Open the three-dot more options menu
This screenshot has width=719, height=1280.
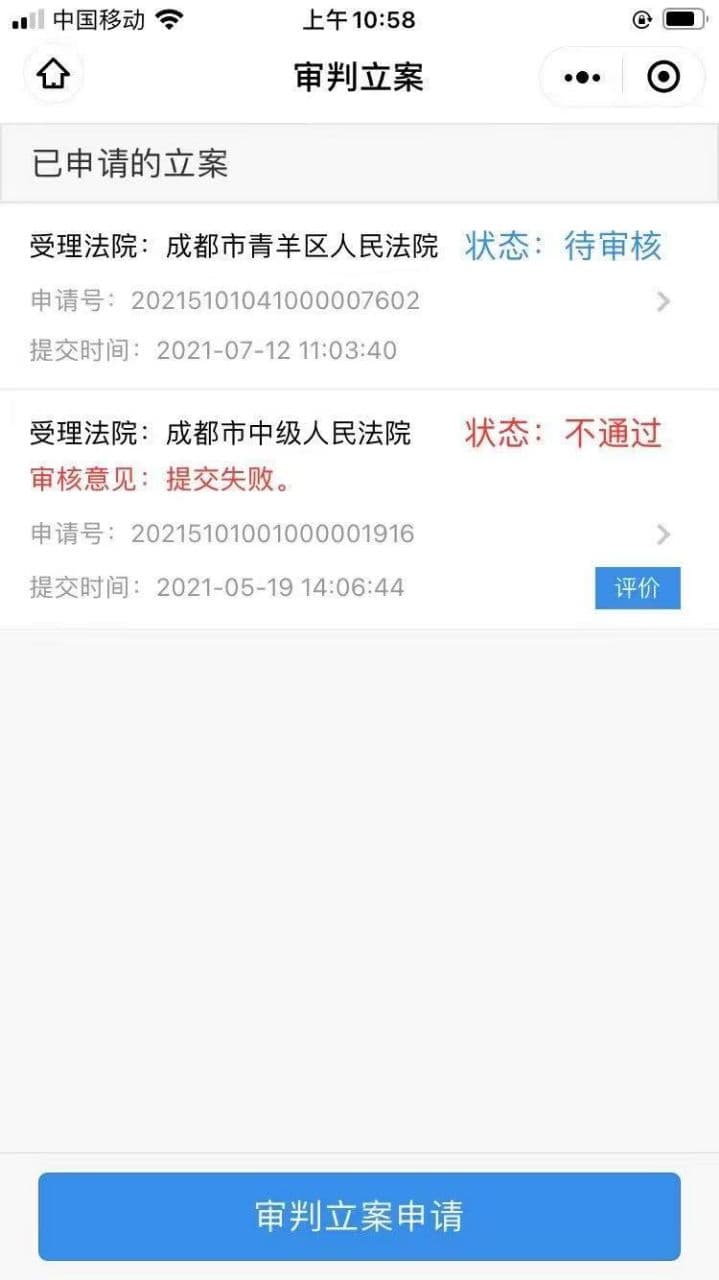pyautogui.click(x=582, y=77)
